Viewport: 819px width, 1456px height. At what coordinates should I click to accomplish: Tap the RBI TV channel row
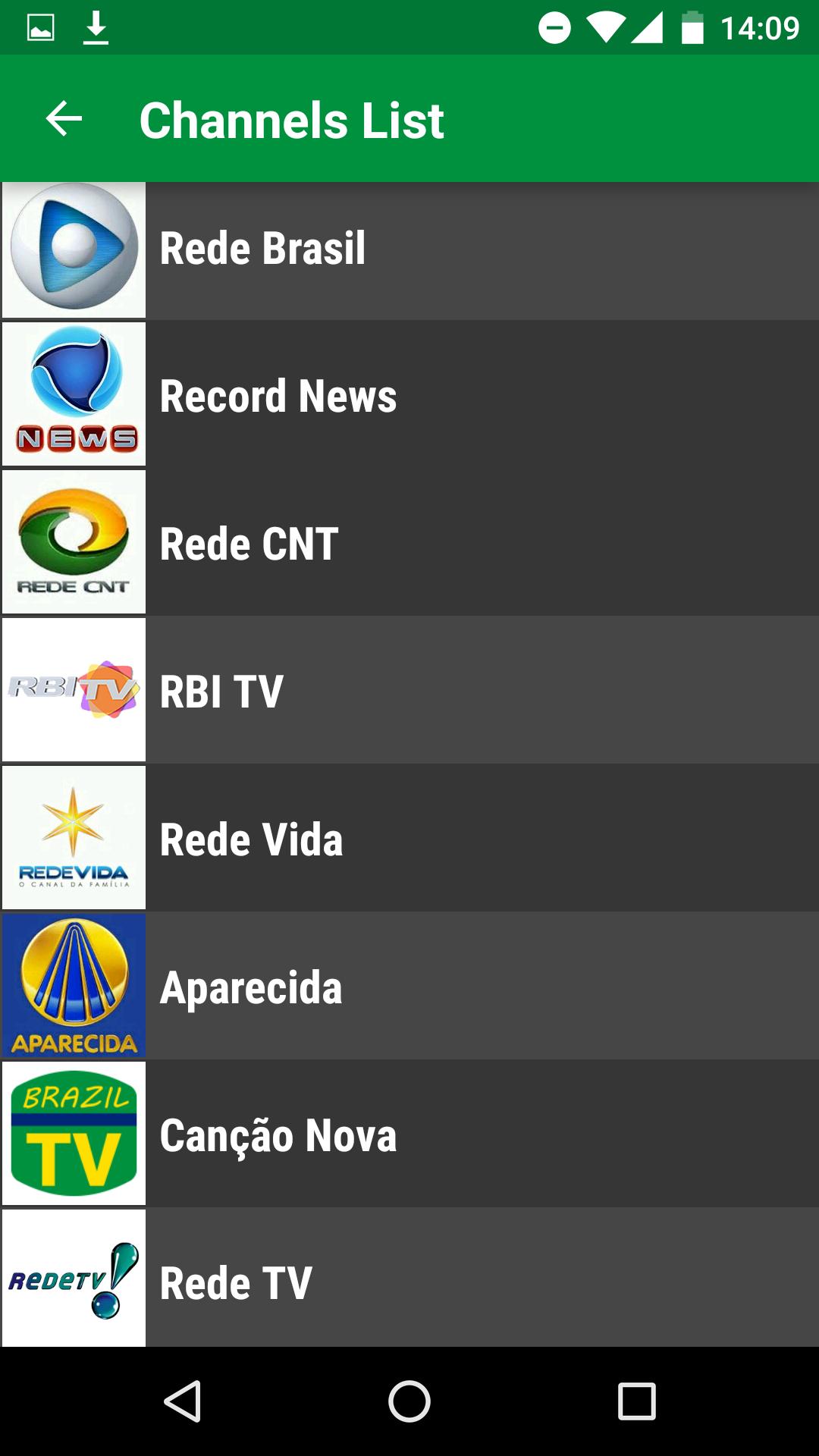pyautogui.click(x=409, y=690)
